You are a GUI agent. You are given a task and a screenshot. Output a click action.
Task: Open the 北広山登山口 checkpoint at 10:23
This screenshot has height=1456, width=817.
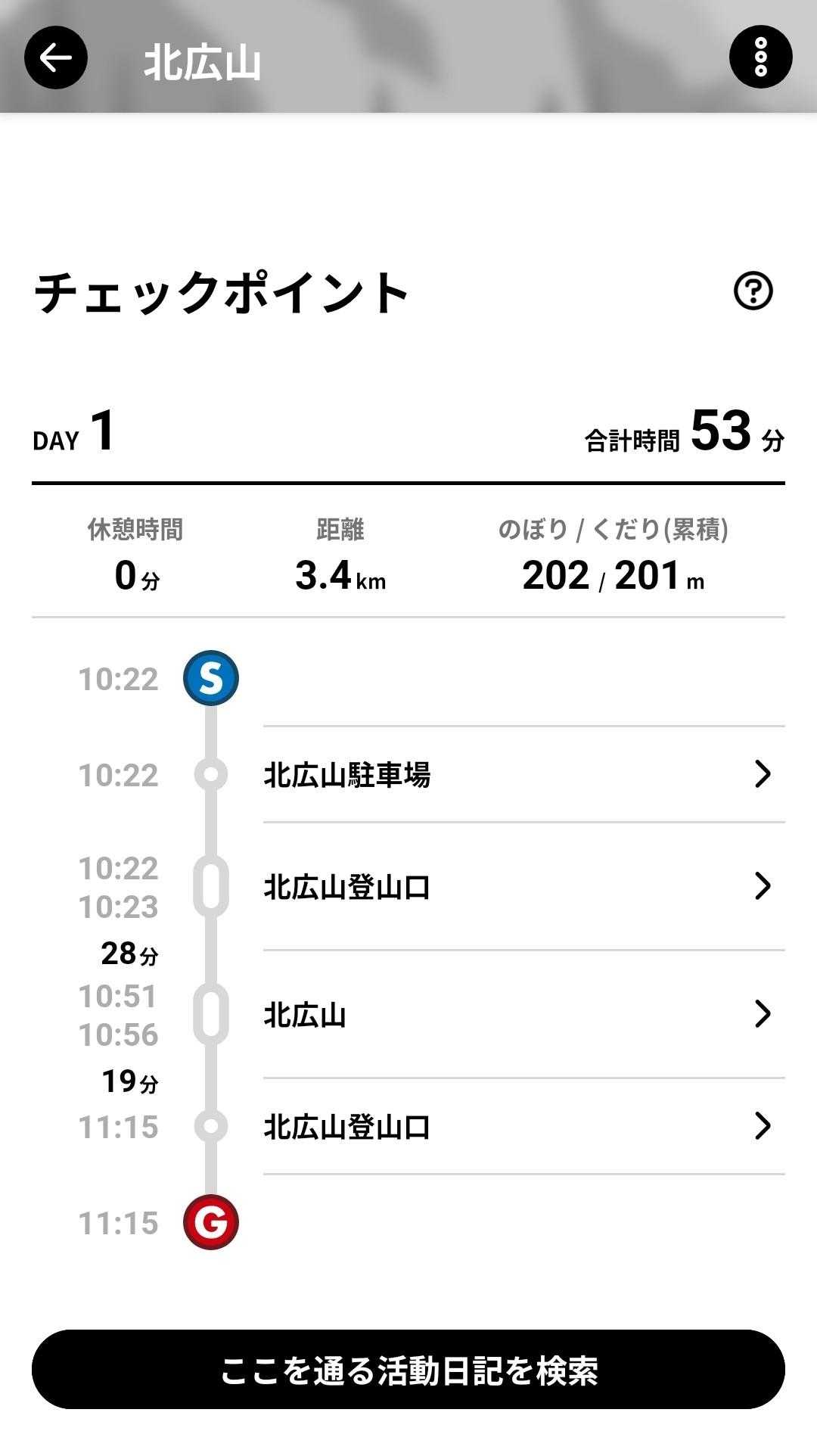point(523,887)
